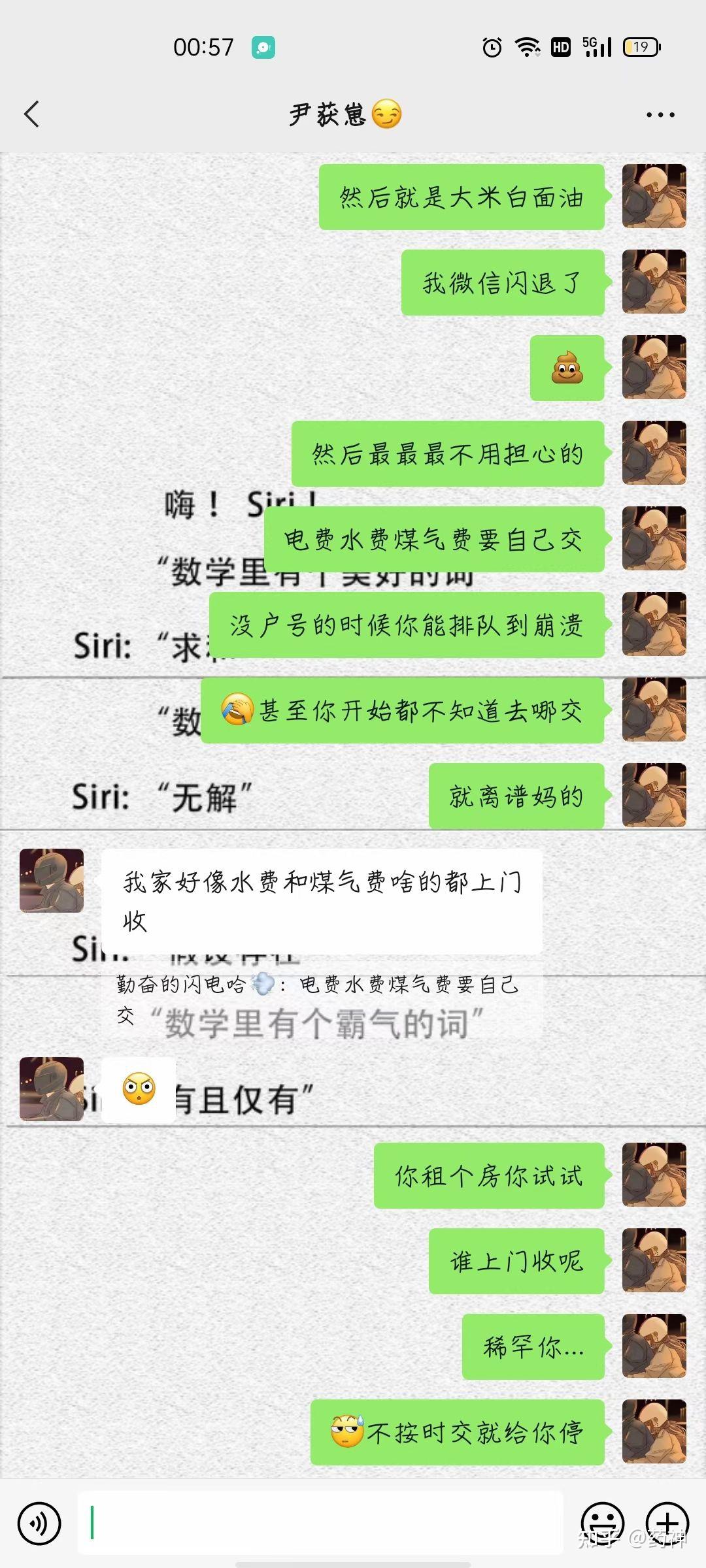Screen dimensions: 706x1568
Task: Switch to voice message input
Action: click(39, 1524)
